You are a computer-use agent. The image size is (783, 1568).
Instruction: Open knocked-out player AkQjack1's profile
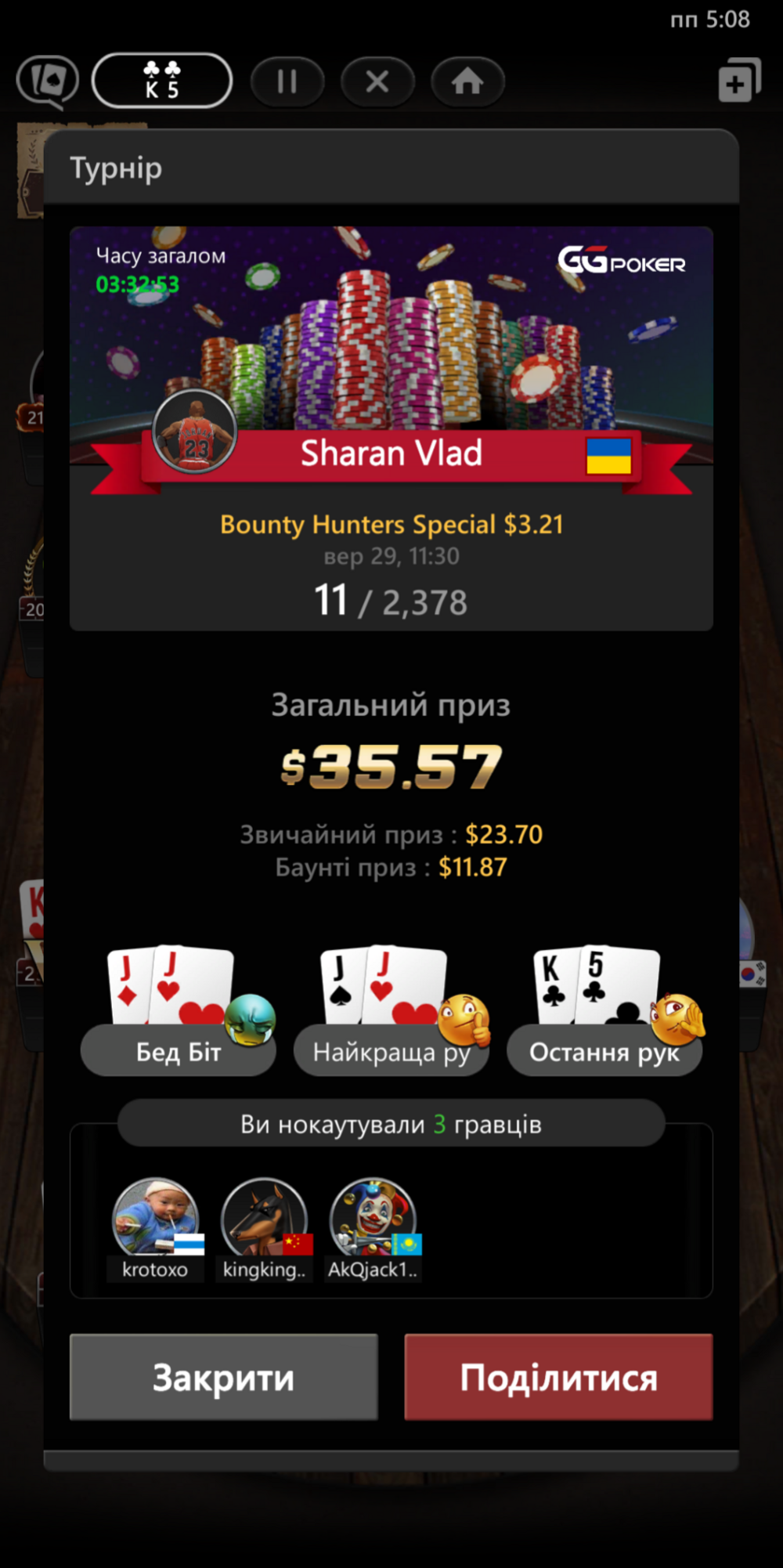coord(373,1230)
